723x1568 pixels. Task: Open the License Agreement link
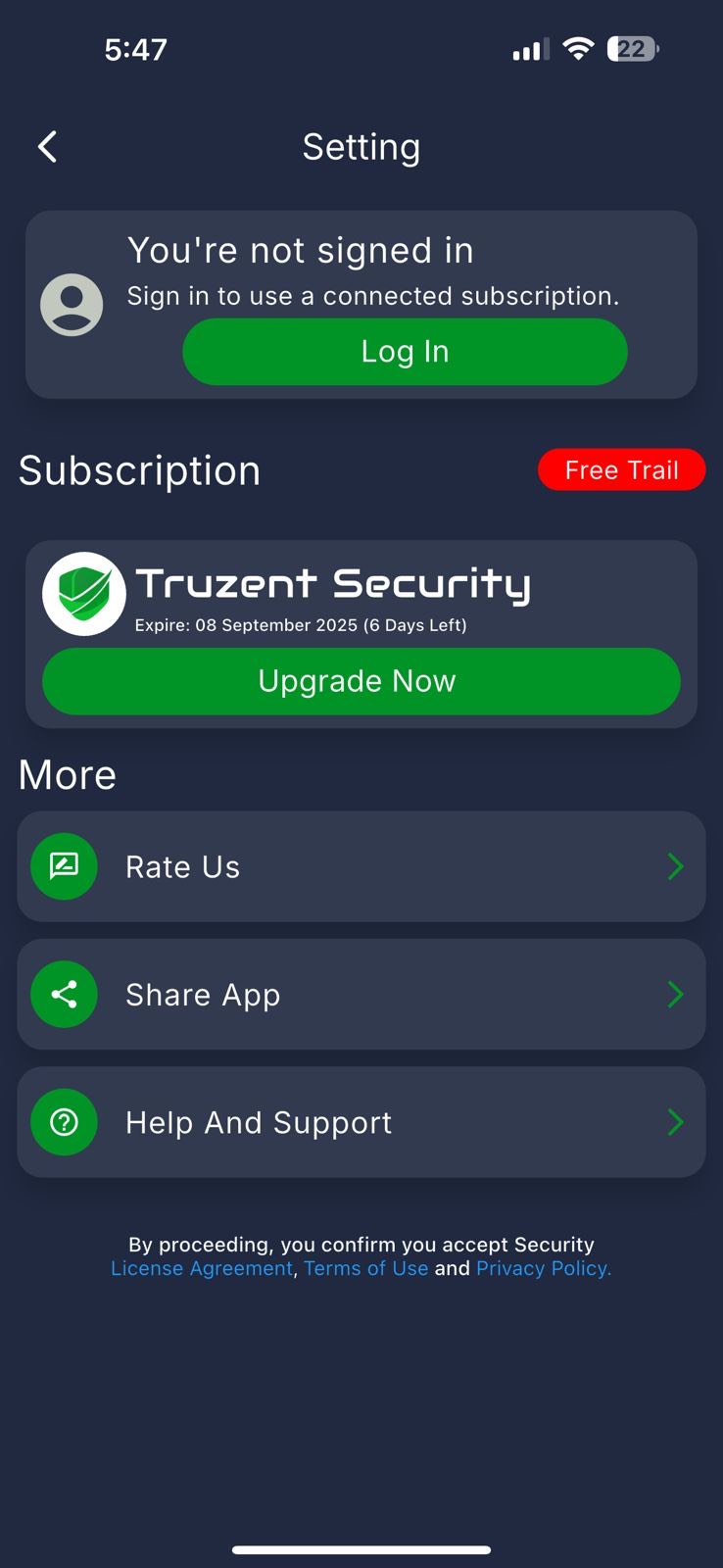[x=202, y=1268]
